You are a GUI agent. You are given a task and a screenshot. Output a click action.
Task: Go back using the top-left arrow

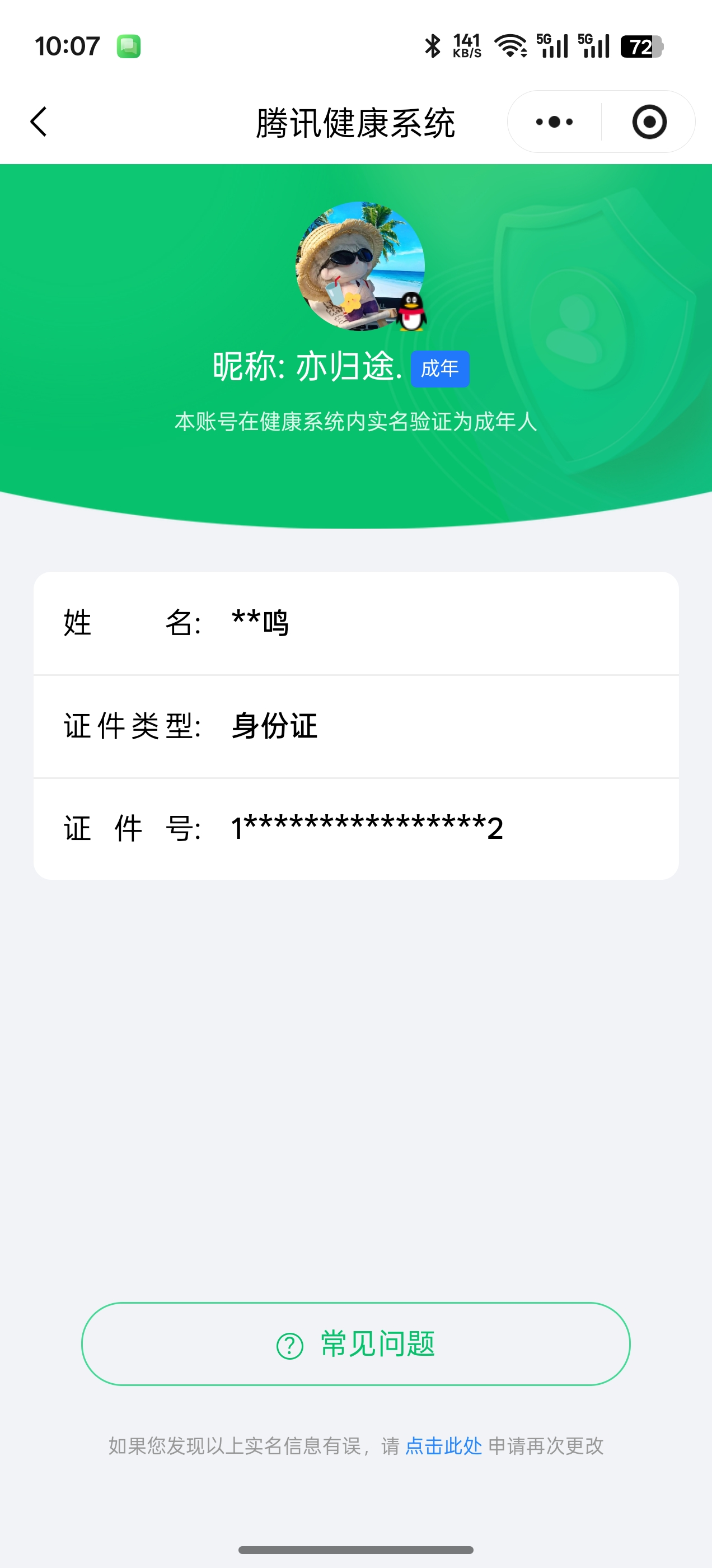39,122
